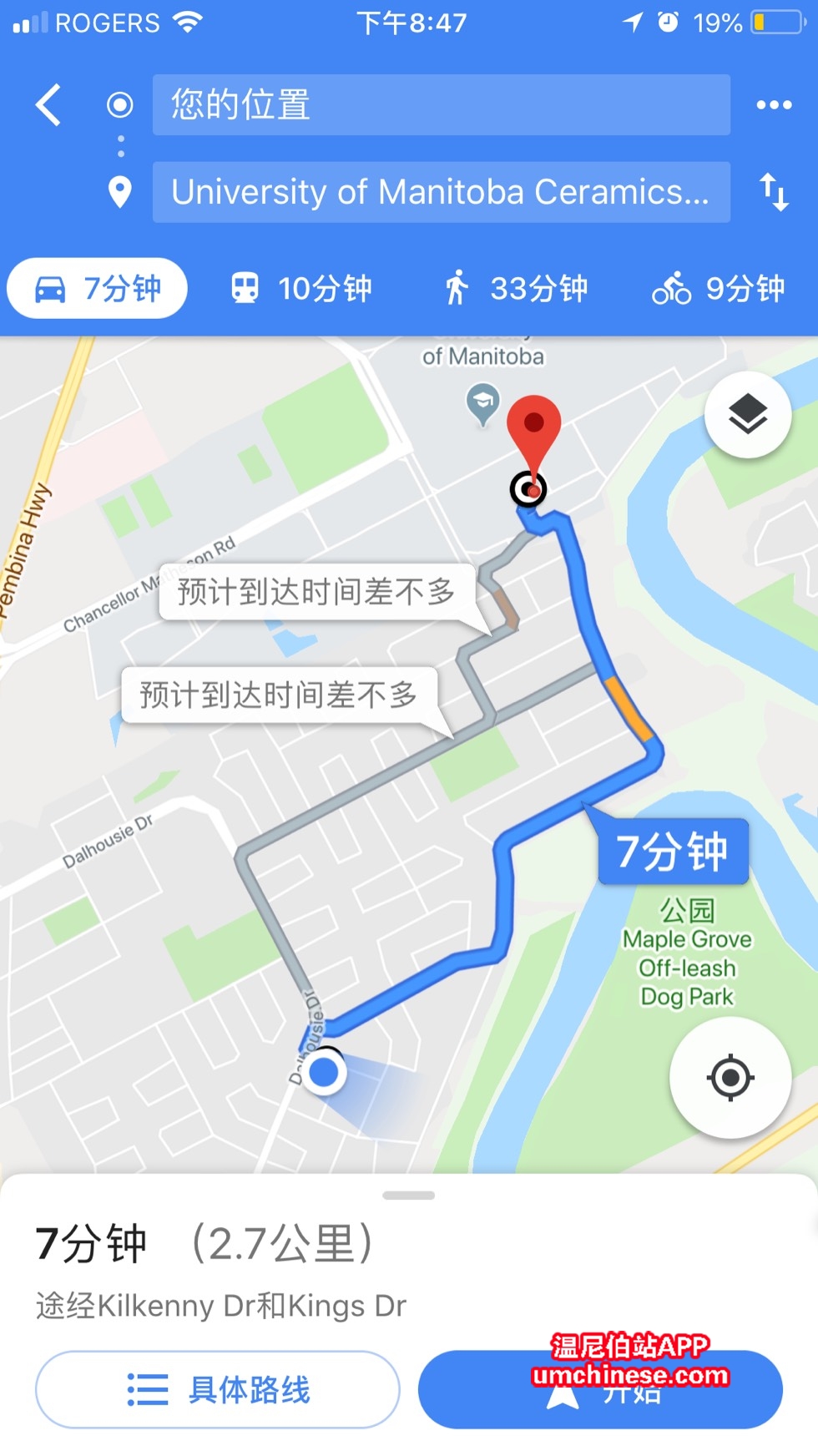Switch to transit mode 10分钟
Image resolution: width=818 pixels, height=1456 pixels.
[301, 289]
